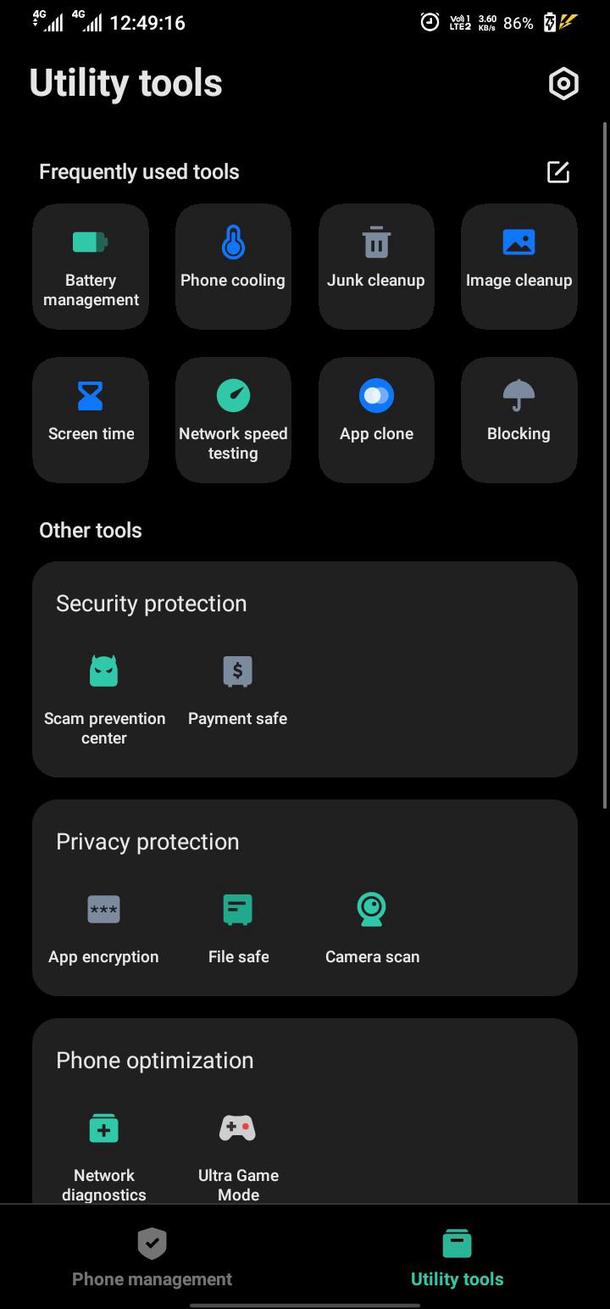Select the Utility tools tab

pos(457,1258)
